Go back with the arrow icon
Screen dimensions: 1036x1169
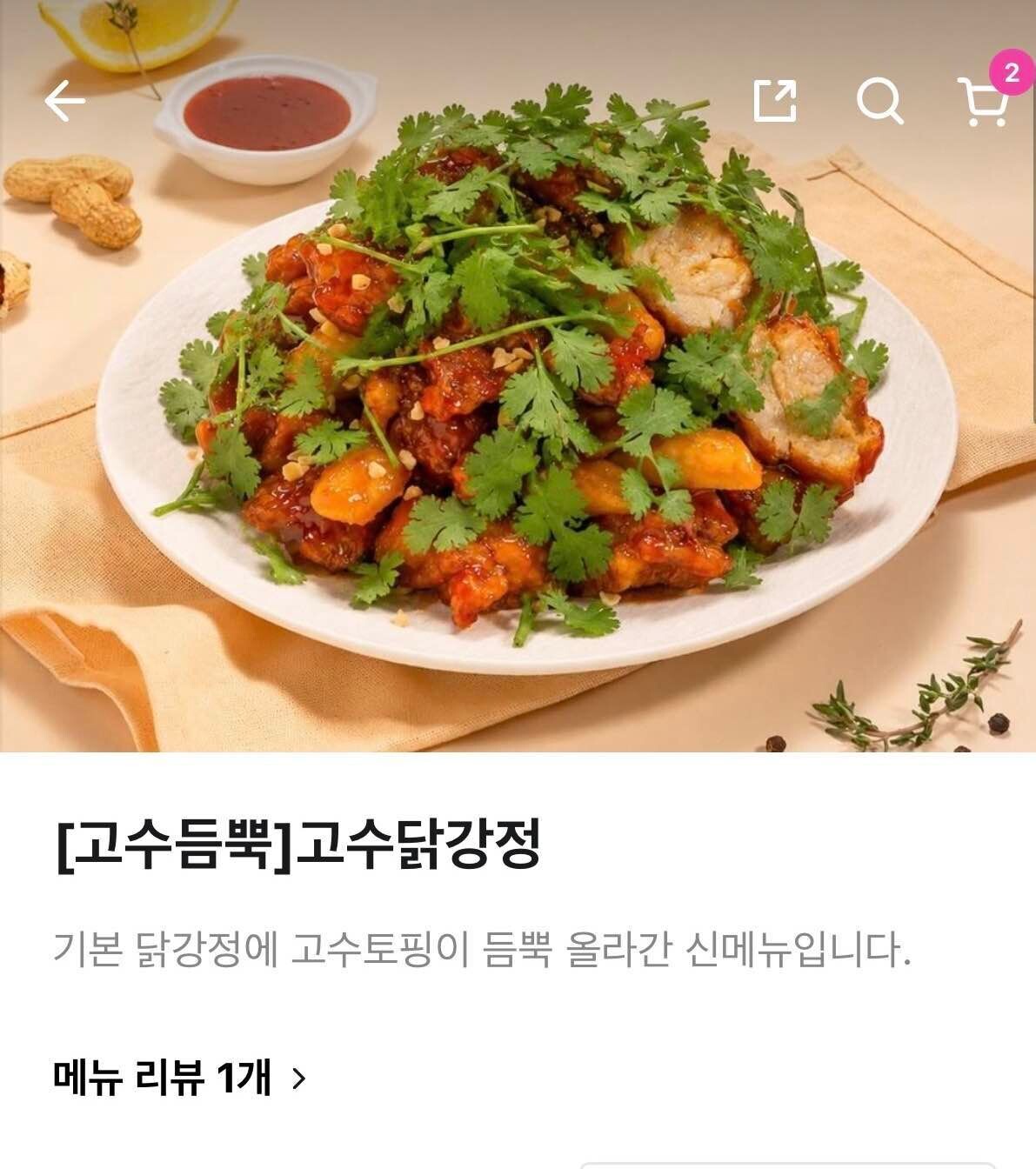coord(65,101)
